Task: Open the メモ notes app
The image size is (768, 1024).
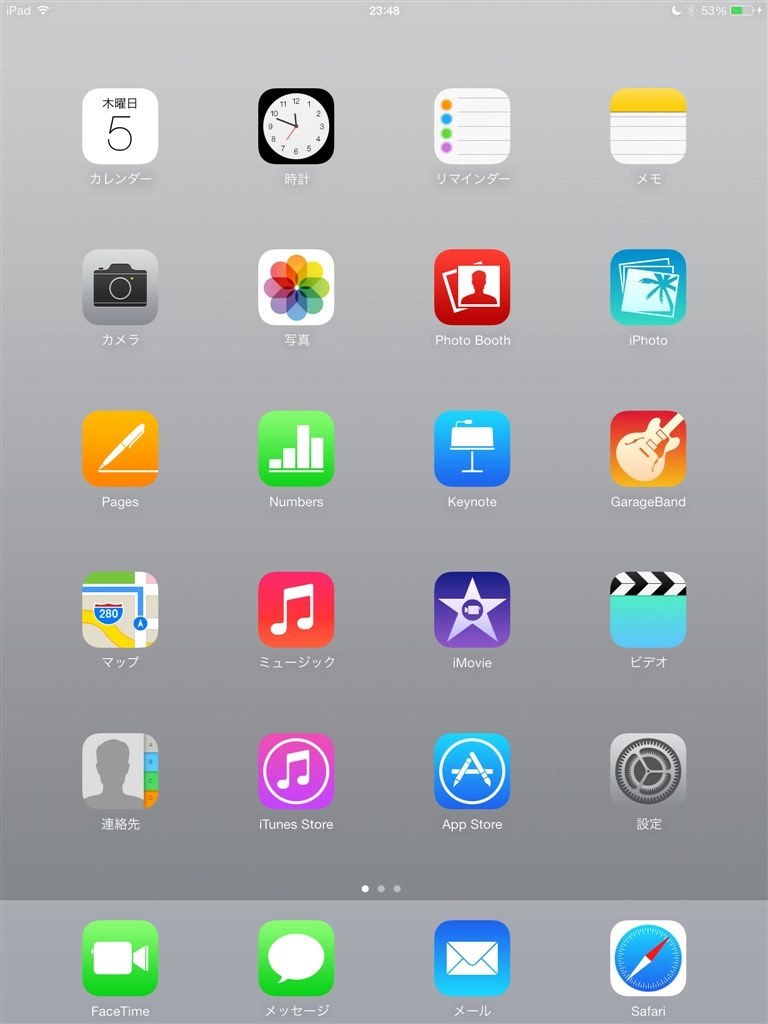Action: point(648,126)
